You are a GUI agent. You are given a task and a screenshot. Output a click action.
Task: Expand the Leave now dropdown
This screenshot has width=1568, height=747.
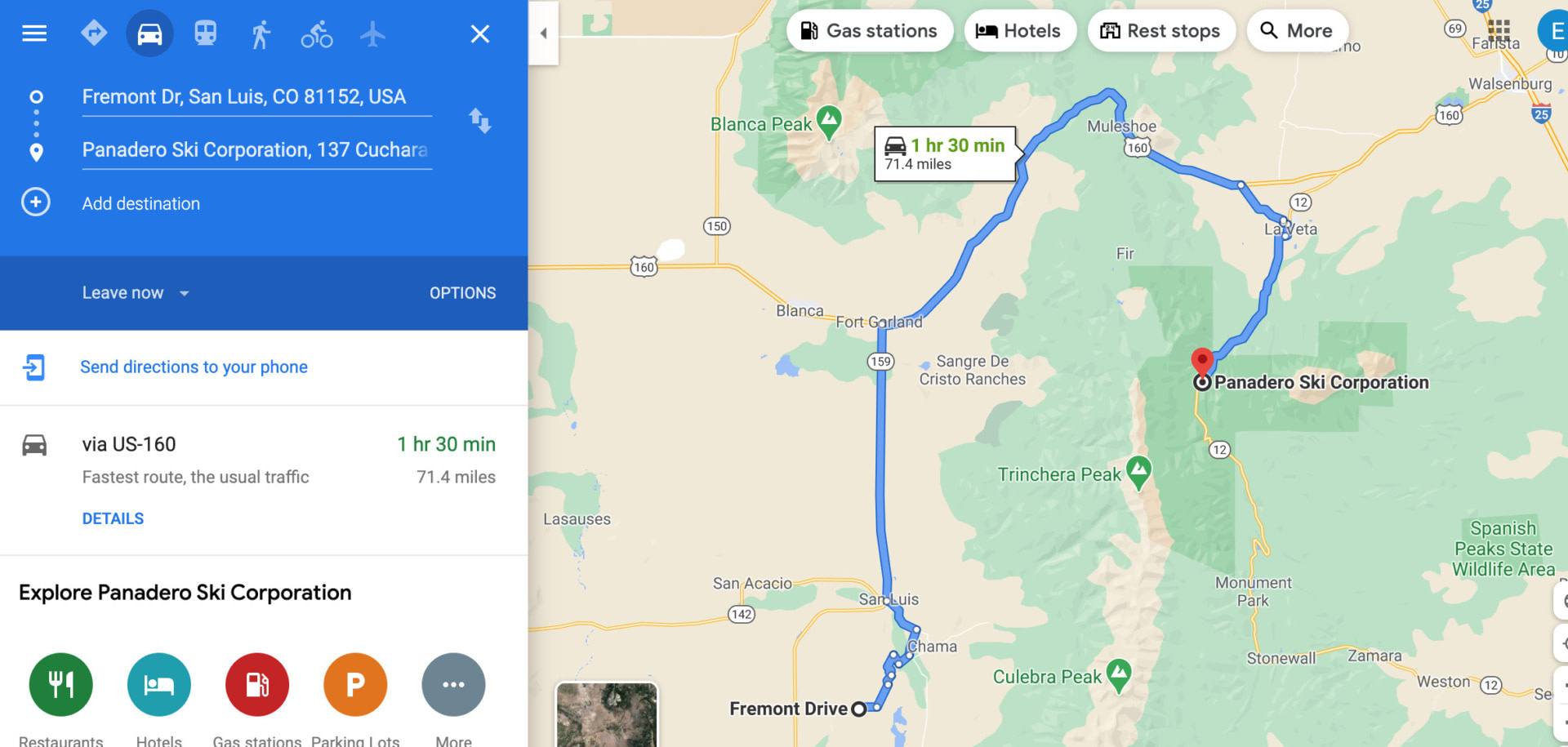(136, 293)
